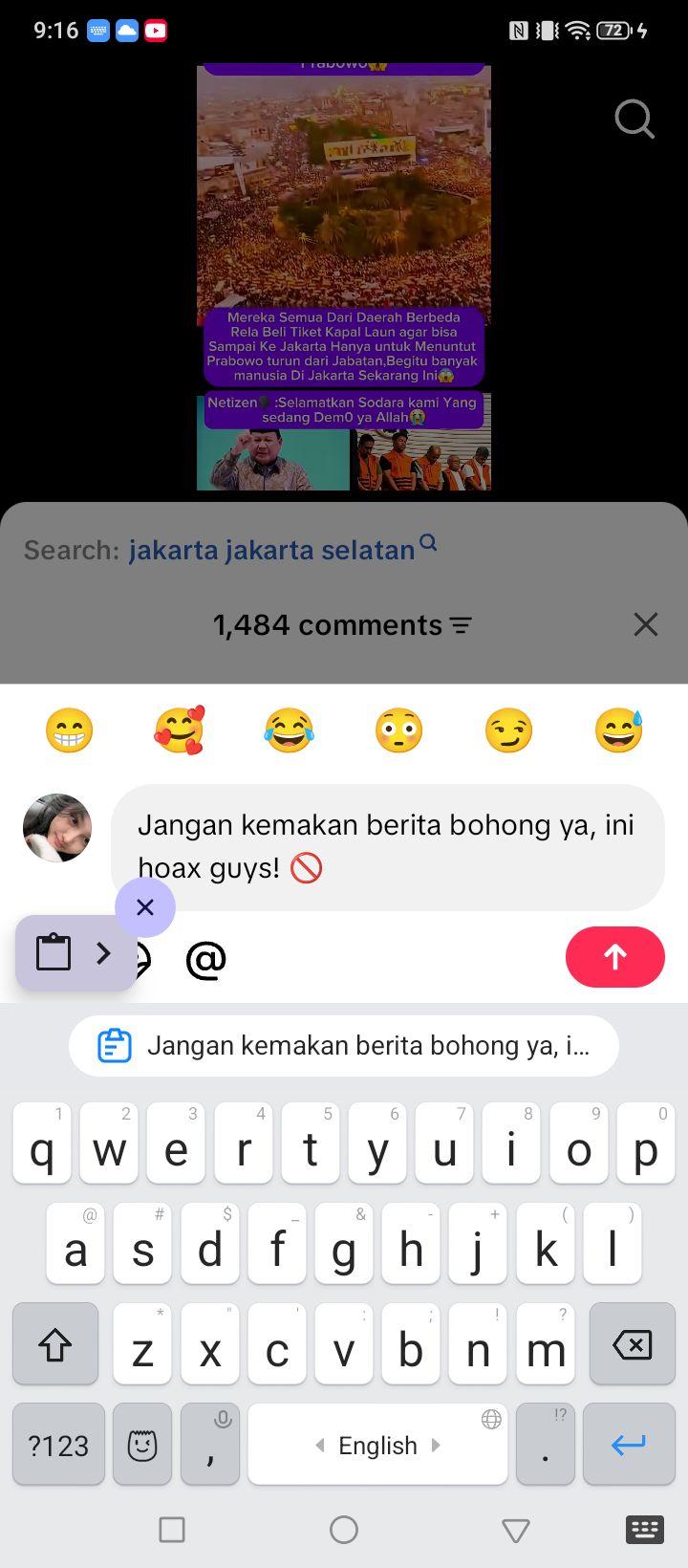Open the search magnifier icon
This screenshot has width=688, height=1568.
tap(634, 120)
